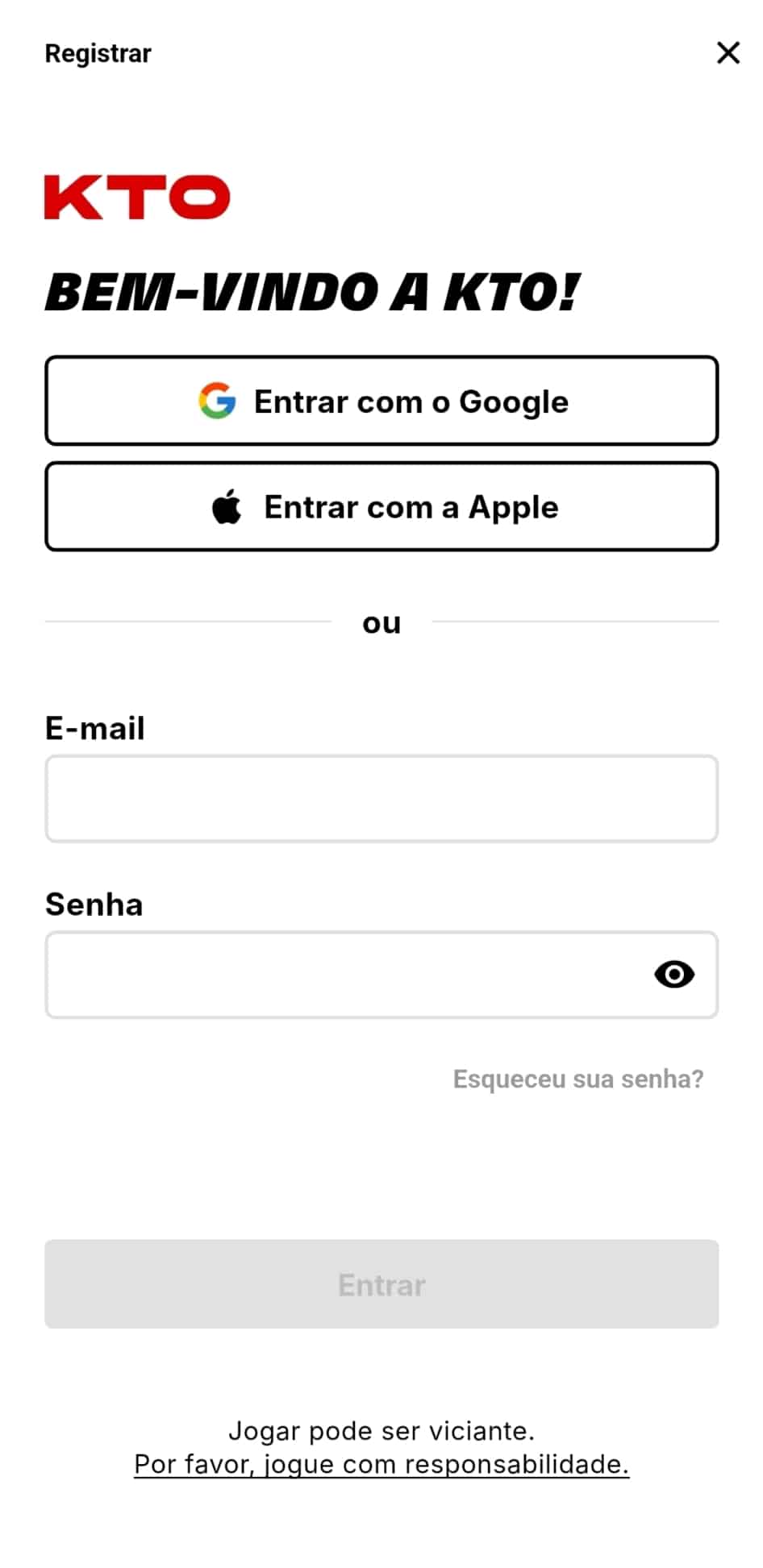This screenshot has height=1568, width=763.
Task: Click the "ou" divider text
Action: (381, 622)
